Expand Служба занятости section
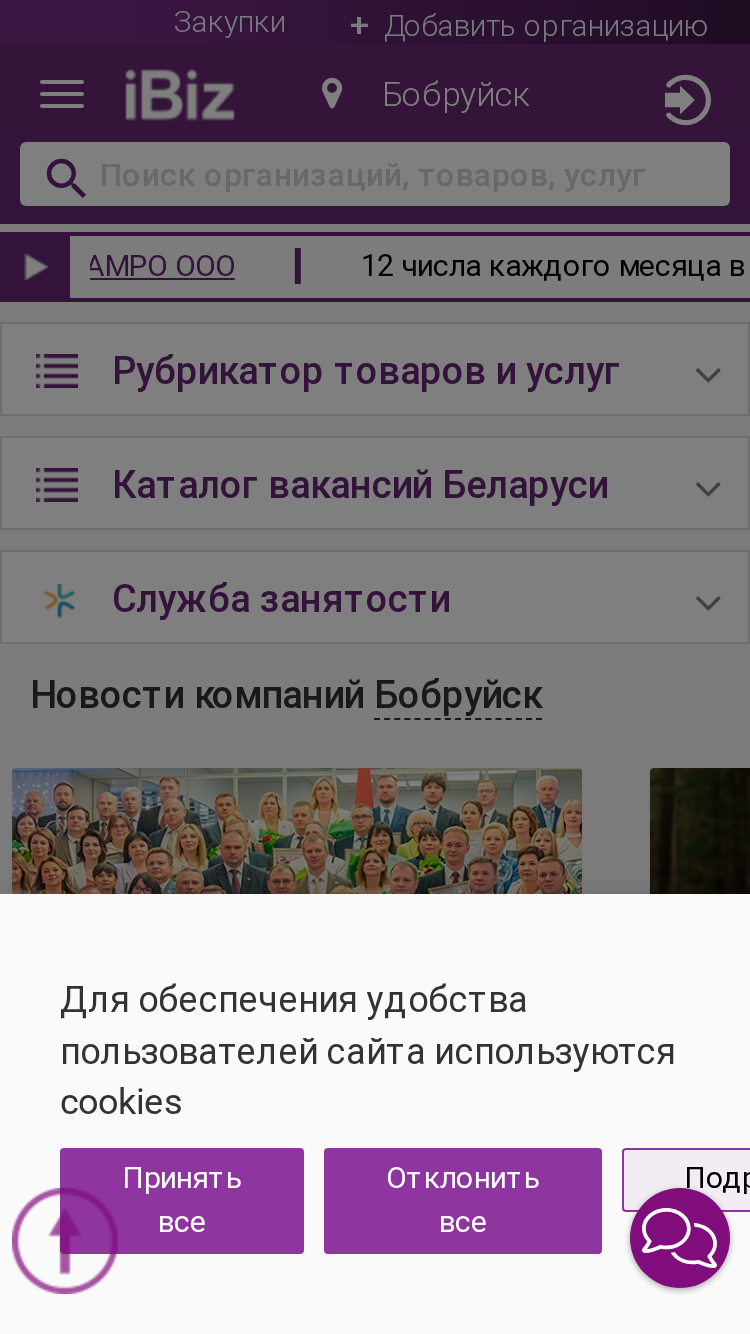The height and width of the screenshot is (1334, 750). (x=375, y=598)
